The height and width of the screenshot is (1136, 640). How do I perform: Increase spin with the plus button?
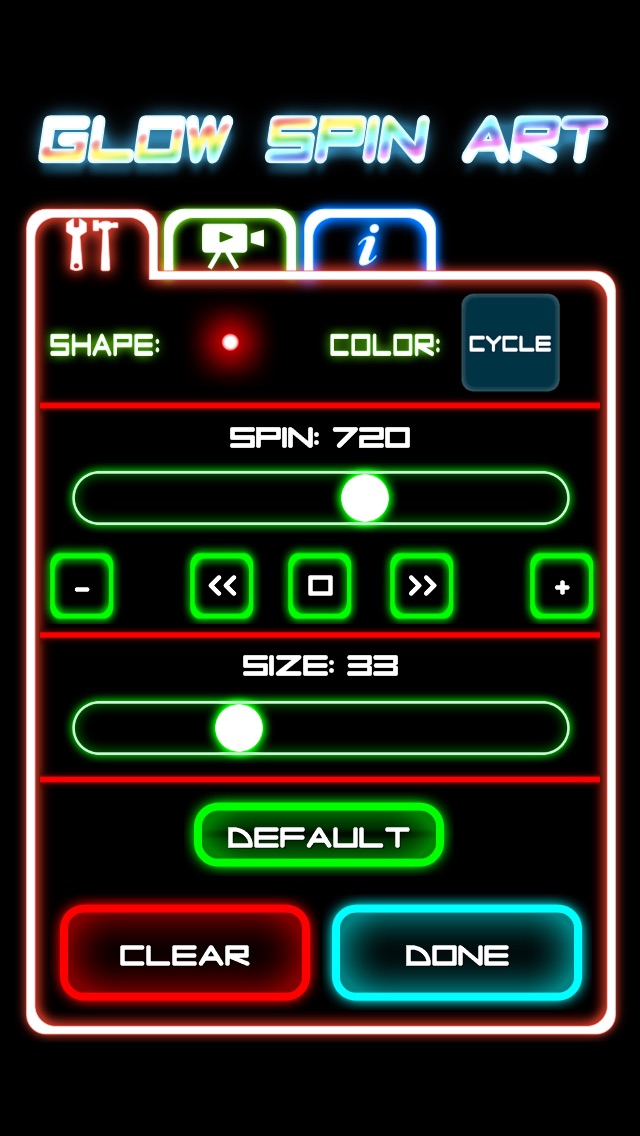point(561,586)
